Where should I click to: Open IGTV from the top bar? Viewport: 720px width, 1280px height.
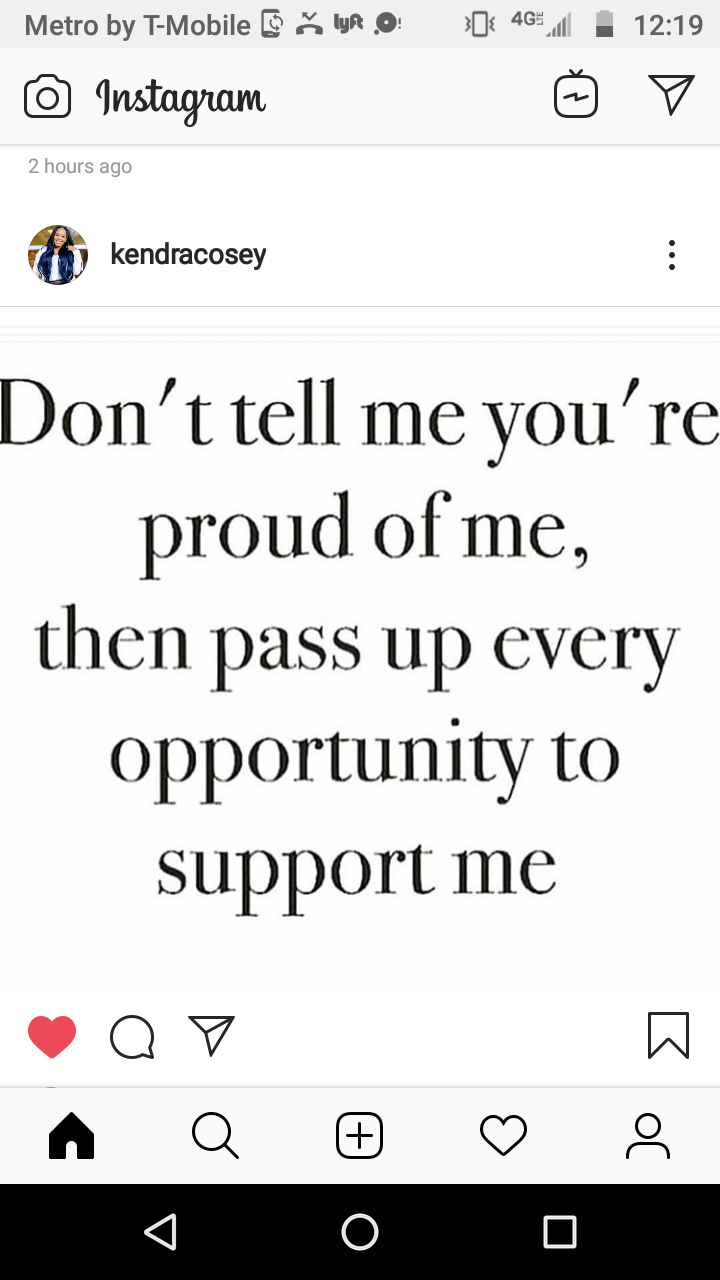(576, 96)
